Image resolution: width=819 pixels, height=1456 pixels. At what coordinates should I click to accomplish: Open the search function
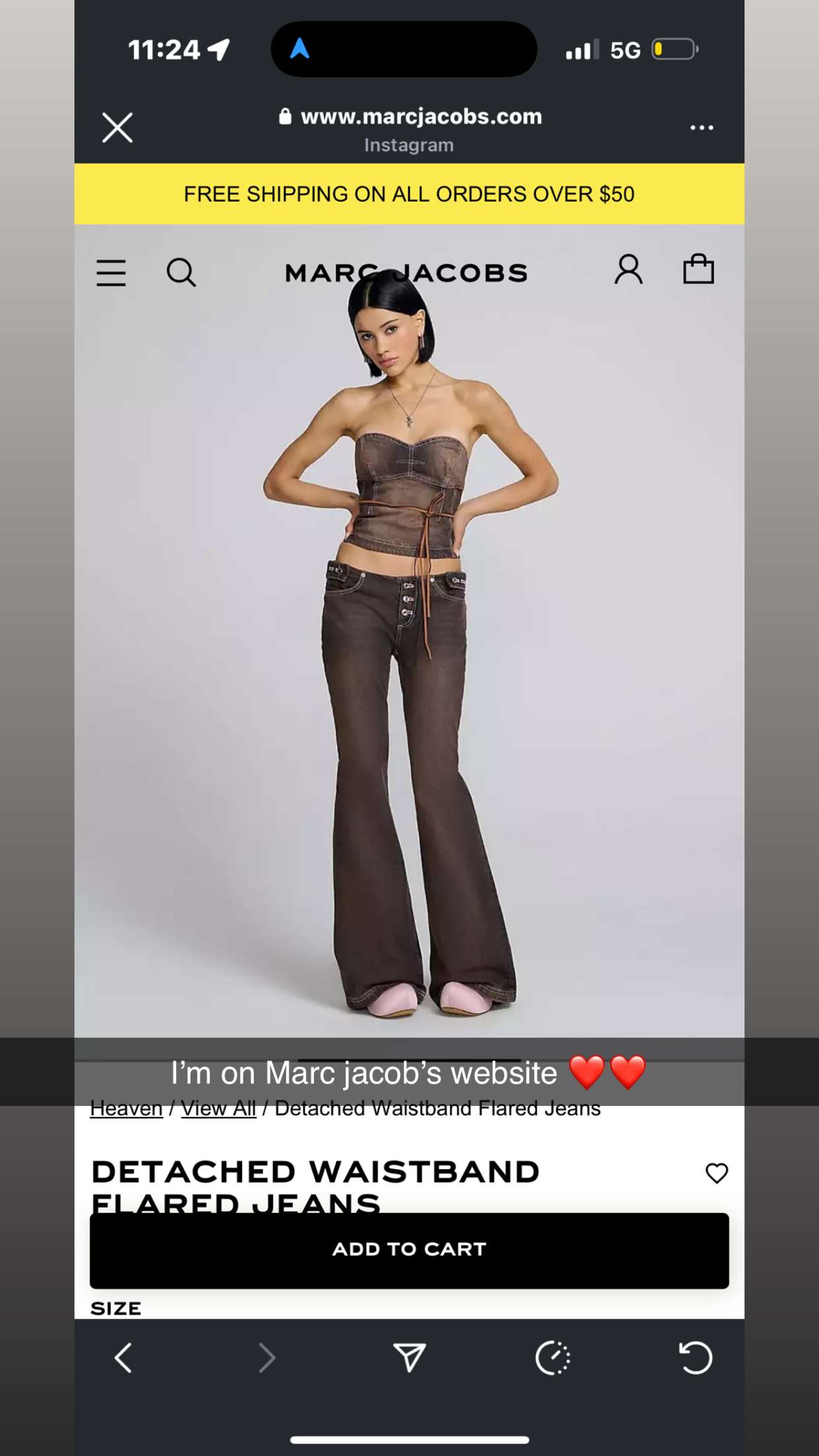pos(181,273)
